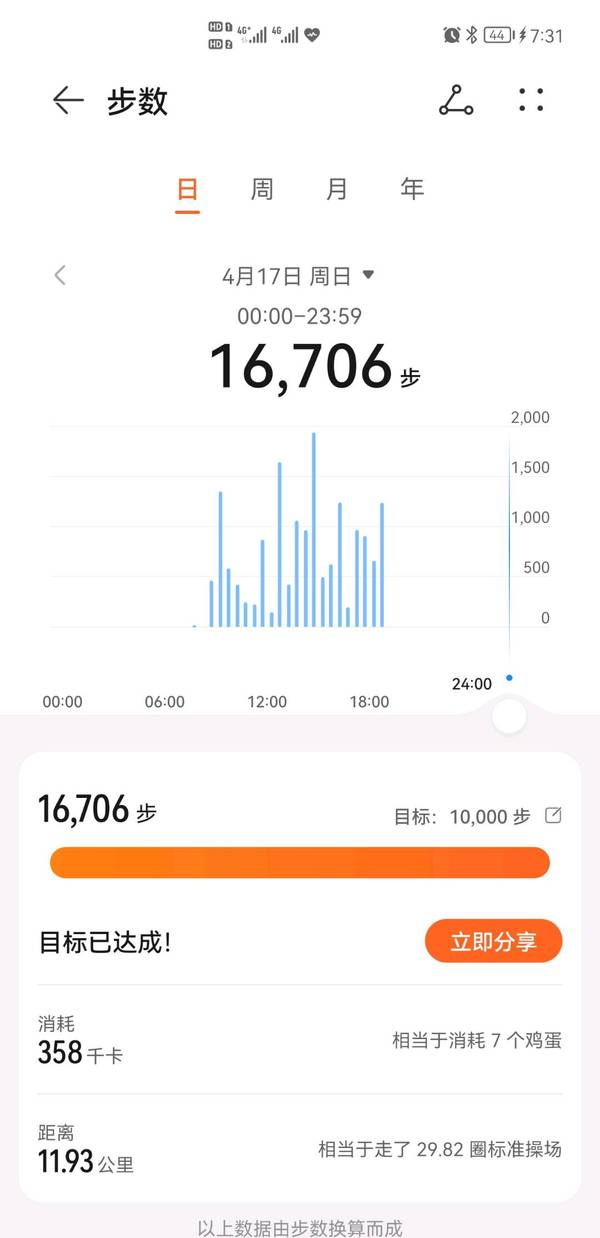Open the 4月17日 date dropdown
The height and width of the screenshot is (1238, 600).
point(298,275)
